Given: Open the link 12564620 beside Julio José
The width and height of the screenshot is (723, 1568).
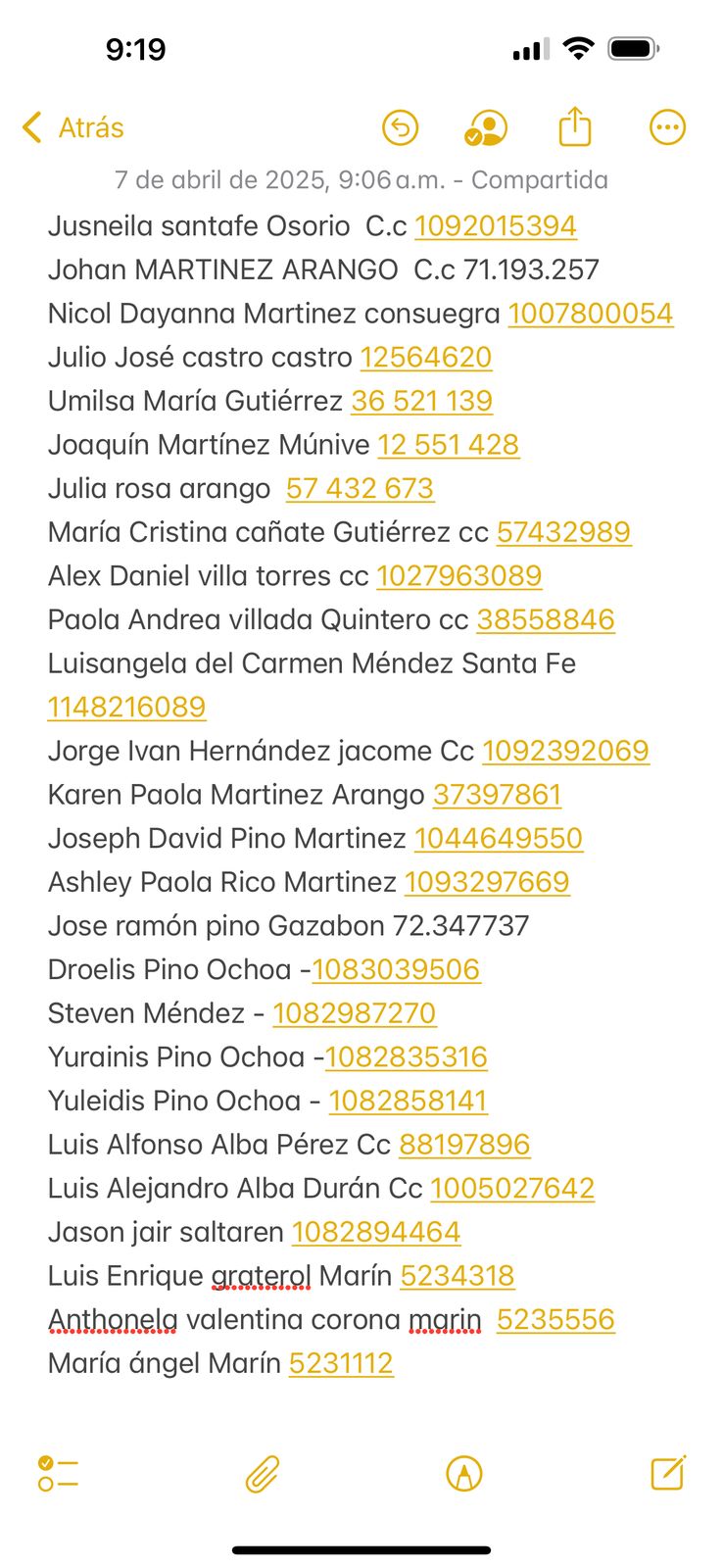Looking at the screenshot, I should point(425,358).
